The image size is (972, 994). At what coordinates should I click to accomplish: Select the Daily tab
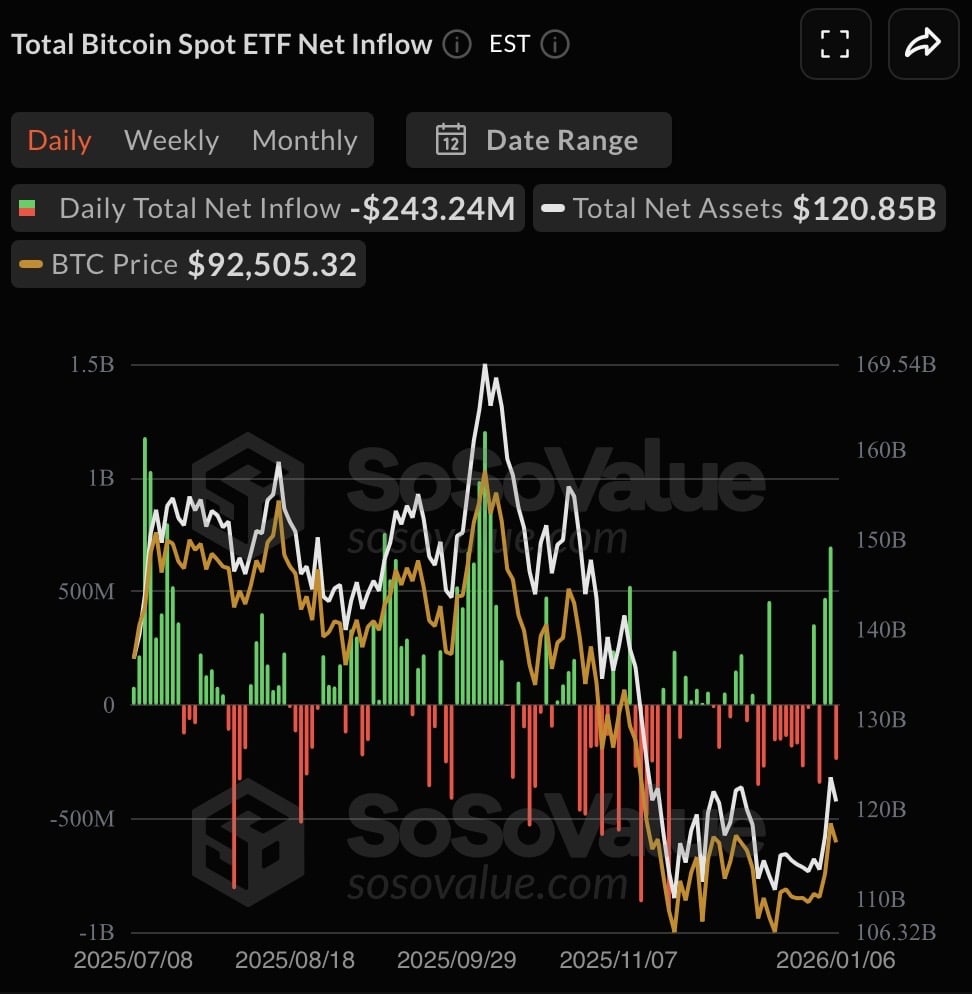[58, 140]
